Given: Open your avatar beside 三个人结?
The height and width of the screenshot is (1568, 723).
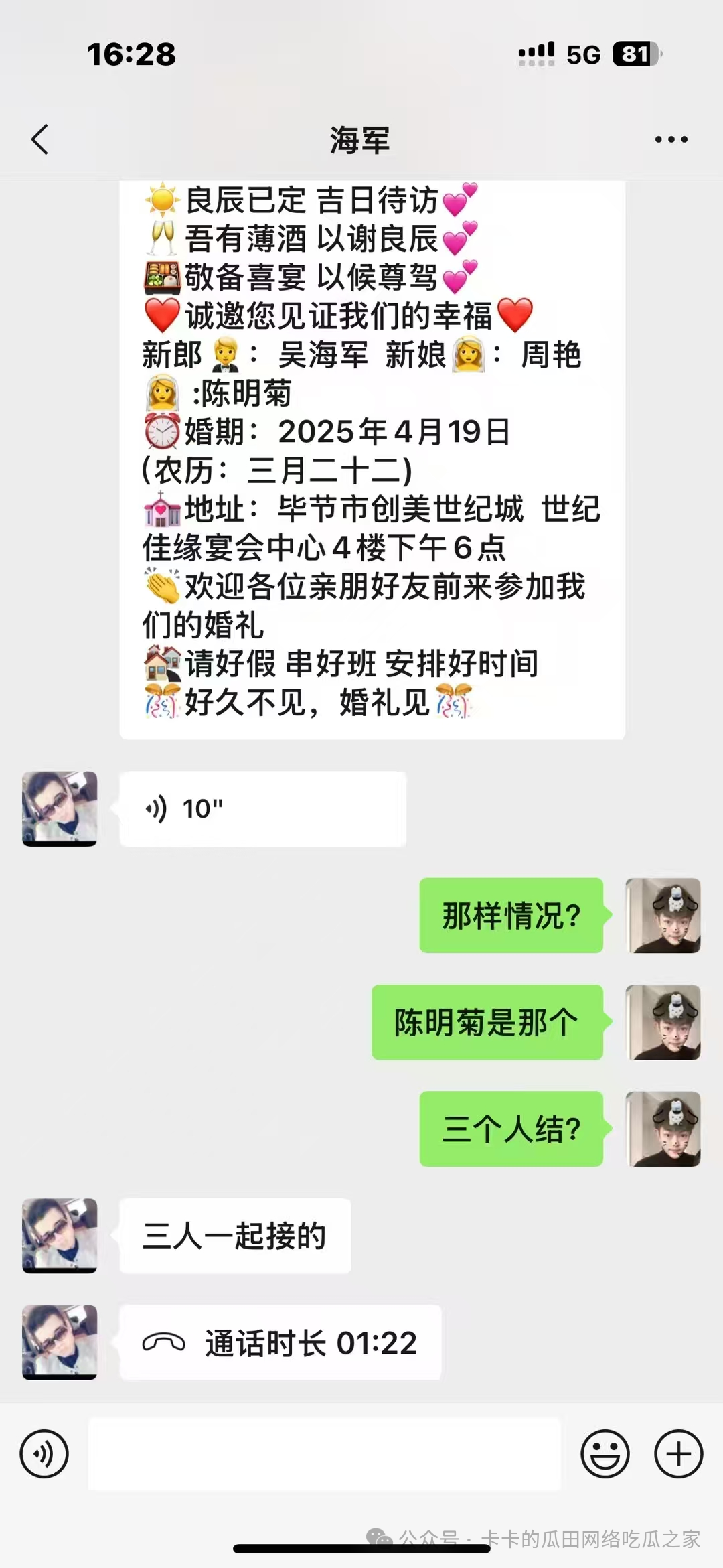Looking at the screenshot, I should (x=663, y=1129).
